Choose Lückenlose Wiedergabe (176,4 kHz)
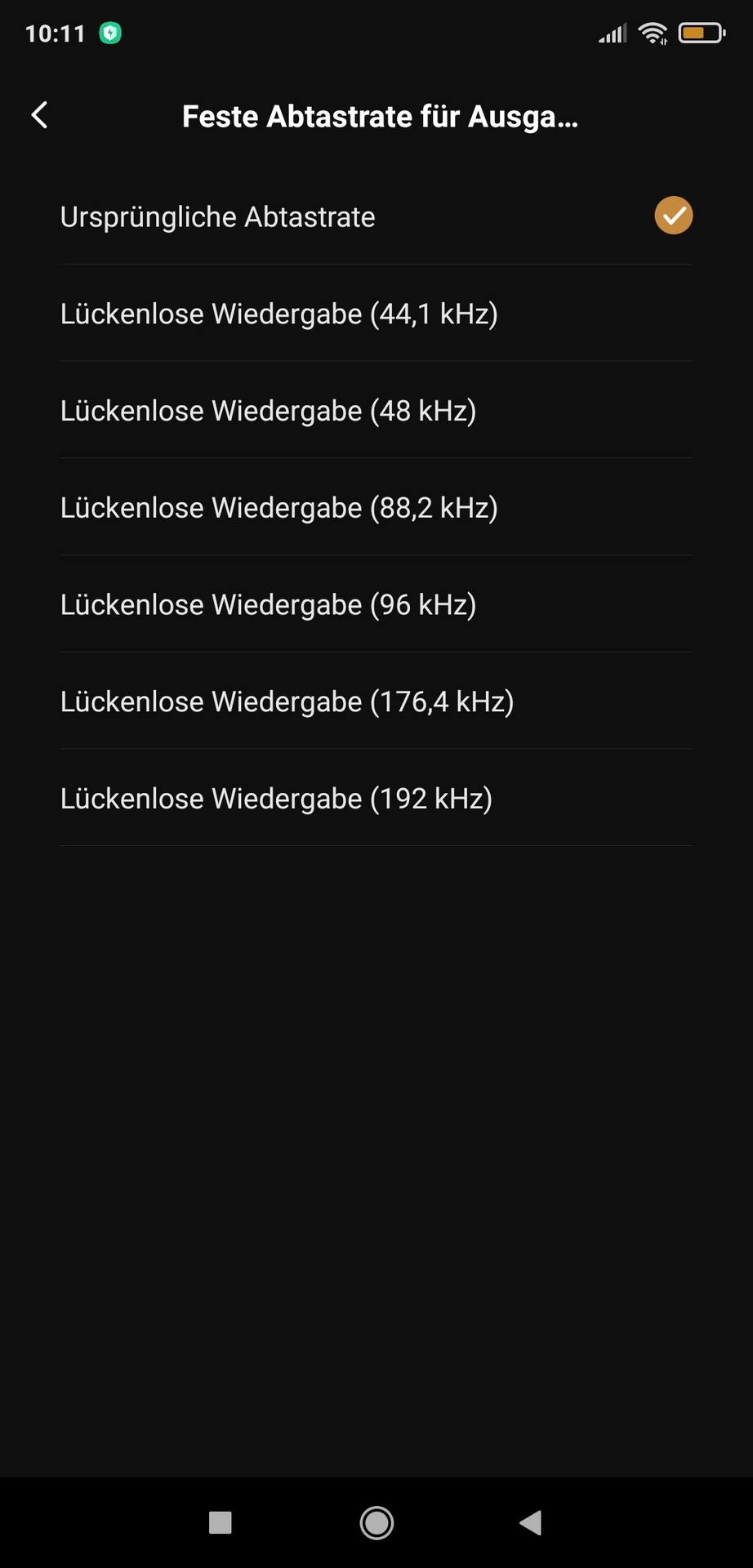Image resolution: width=753 pixels, height=1568 pixels. [376, 701]
